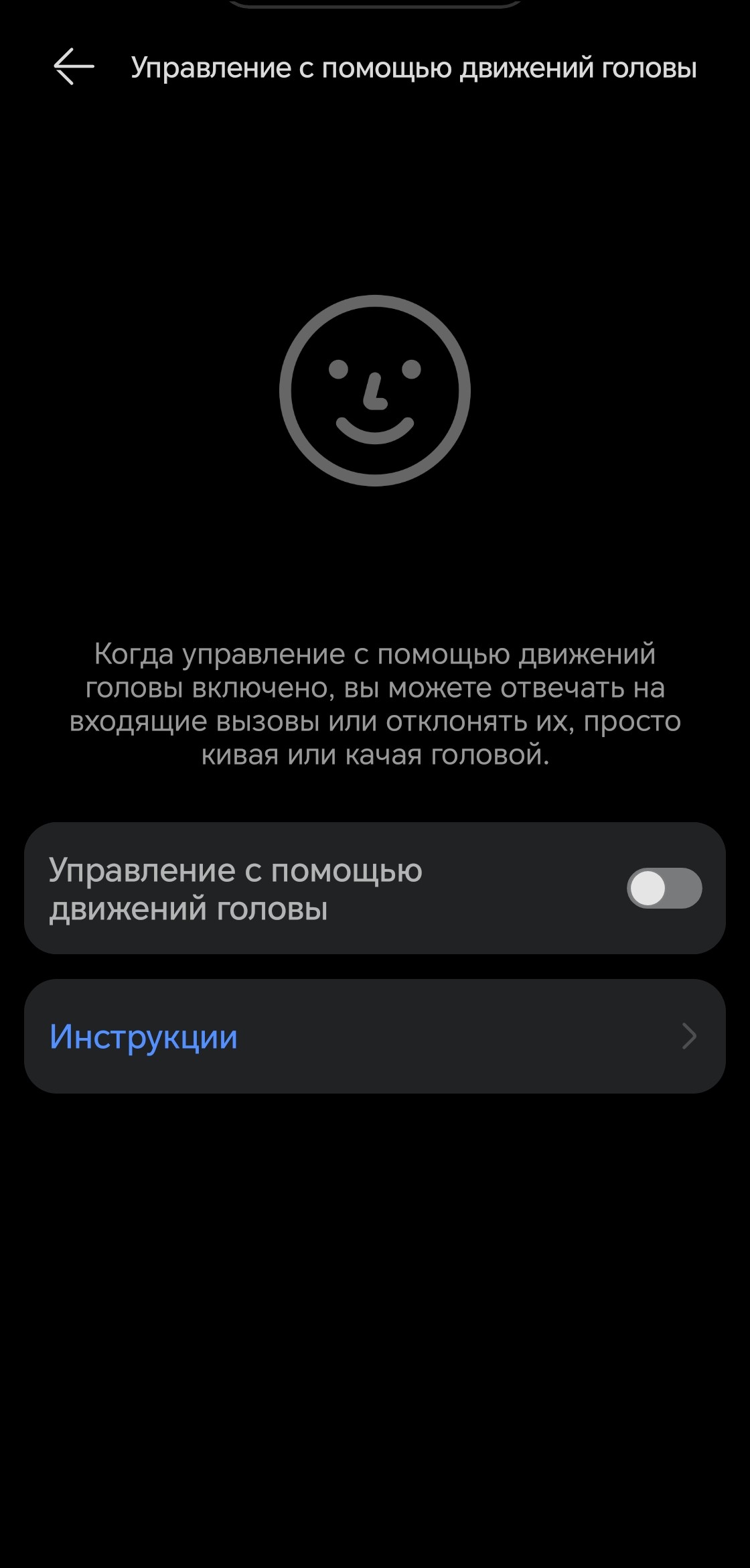Enable Управление с помощью движений головы switch
The height and width of the screenshot is (1568, 750).
pyautogui.click(x=664, y=889)
